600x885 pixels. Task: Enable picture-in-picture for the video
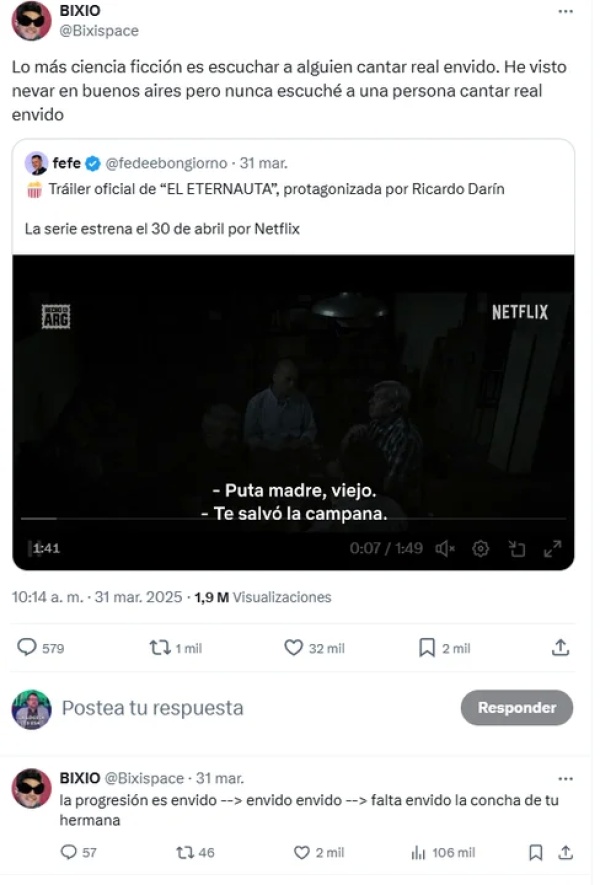coord(516,548)
